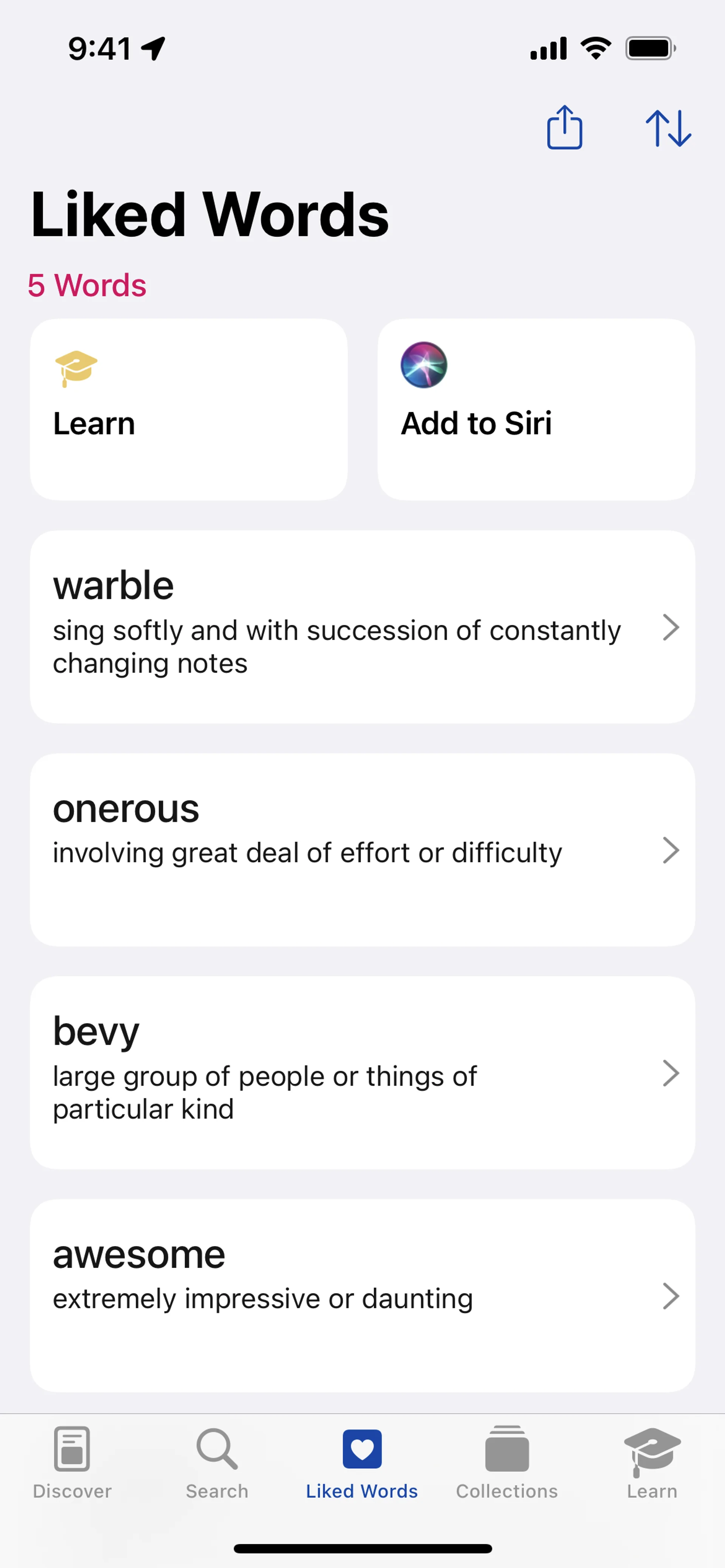
Task: Switch to the Learn tab
Action: [652, 1462]
